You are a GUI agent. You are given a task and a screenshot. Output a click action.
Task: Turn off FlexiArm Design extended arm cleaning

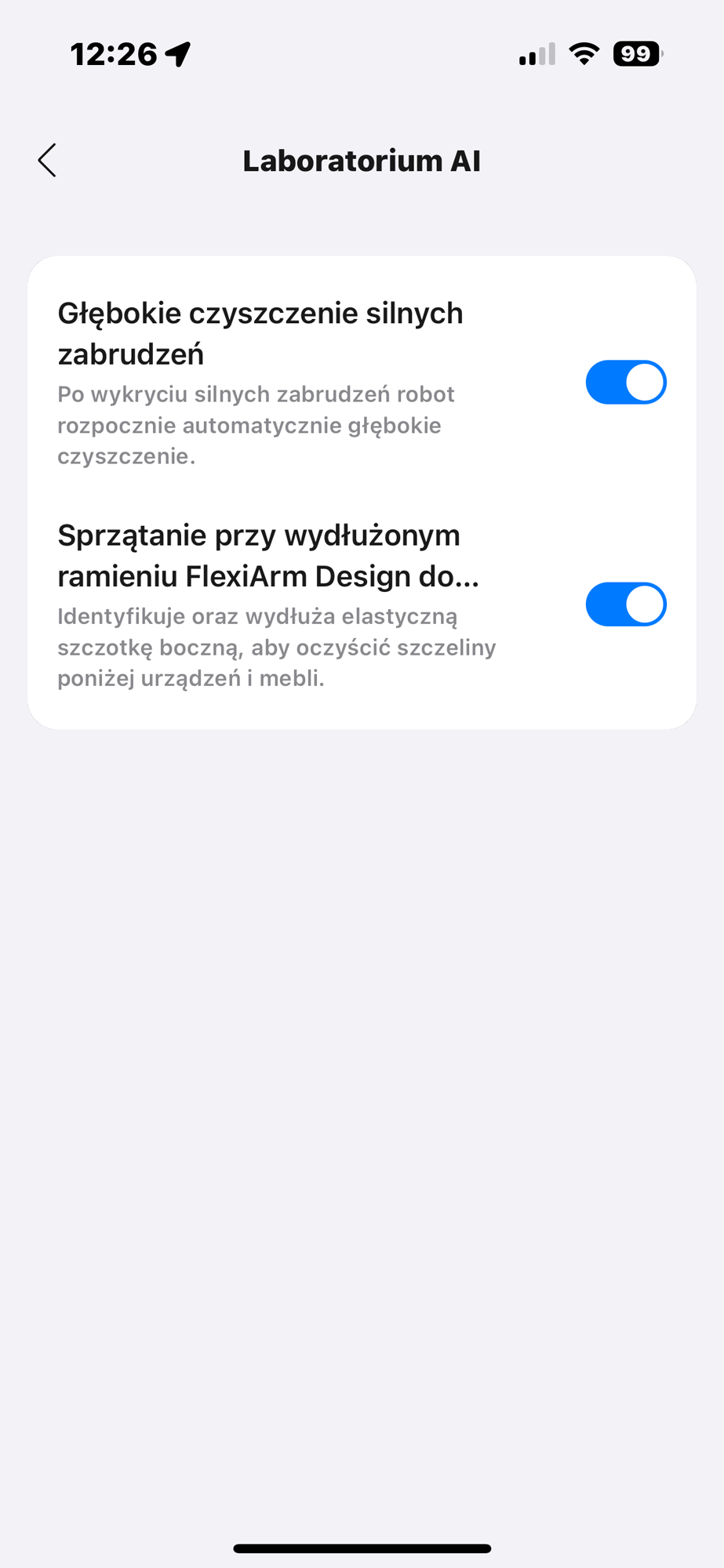pos(625,604)
